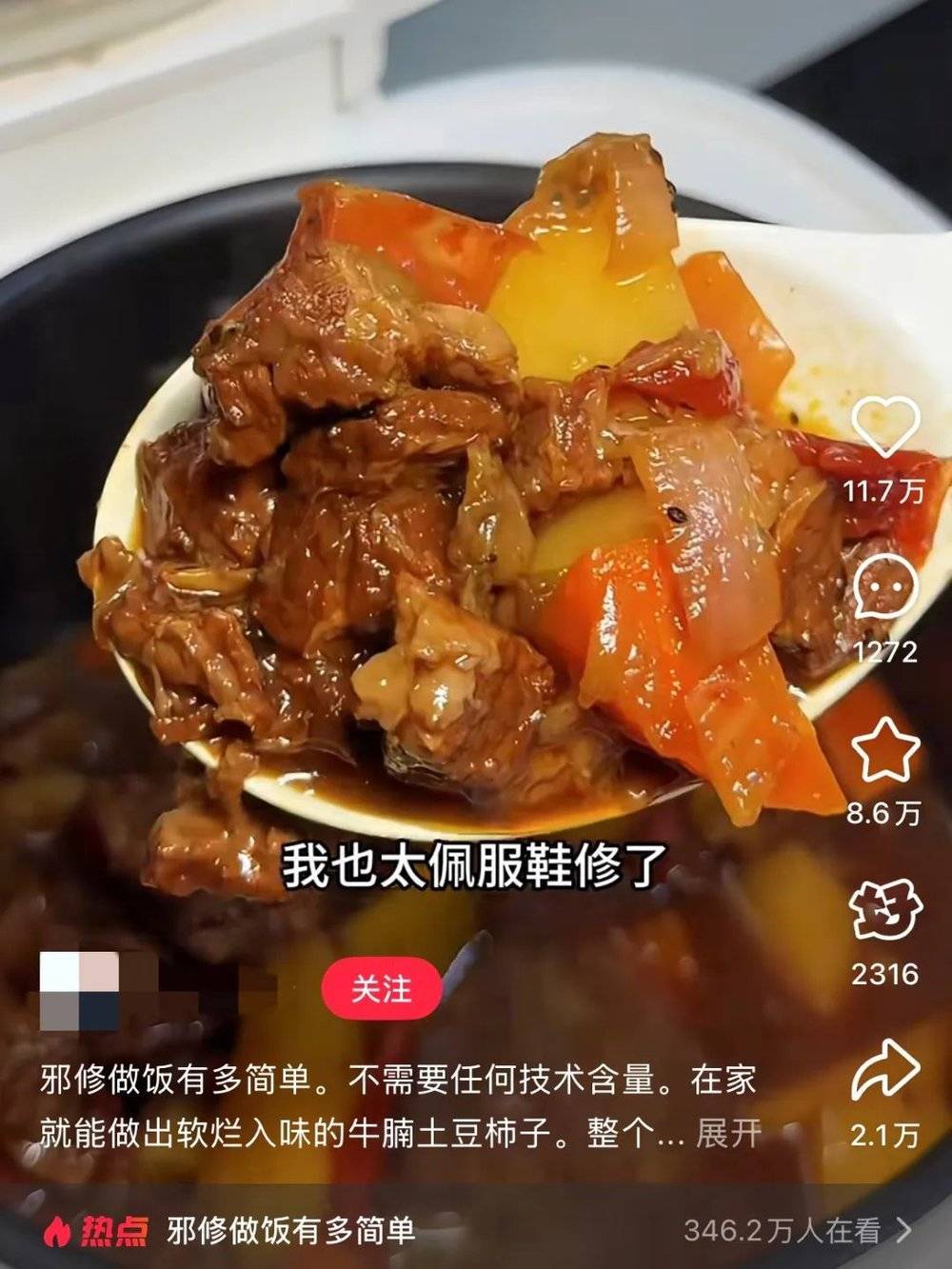The height and width of the screenshot is (1269, 952).
Task: Tap the 好 recommend icon
Action: [x=884, y=911]
